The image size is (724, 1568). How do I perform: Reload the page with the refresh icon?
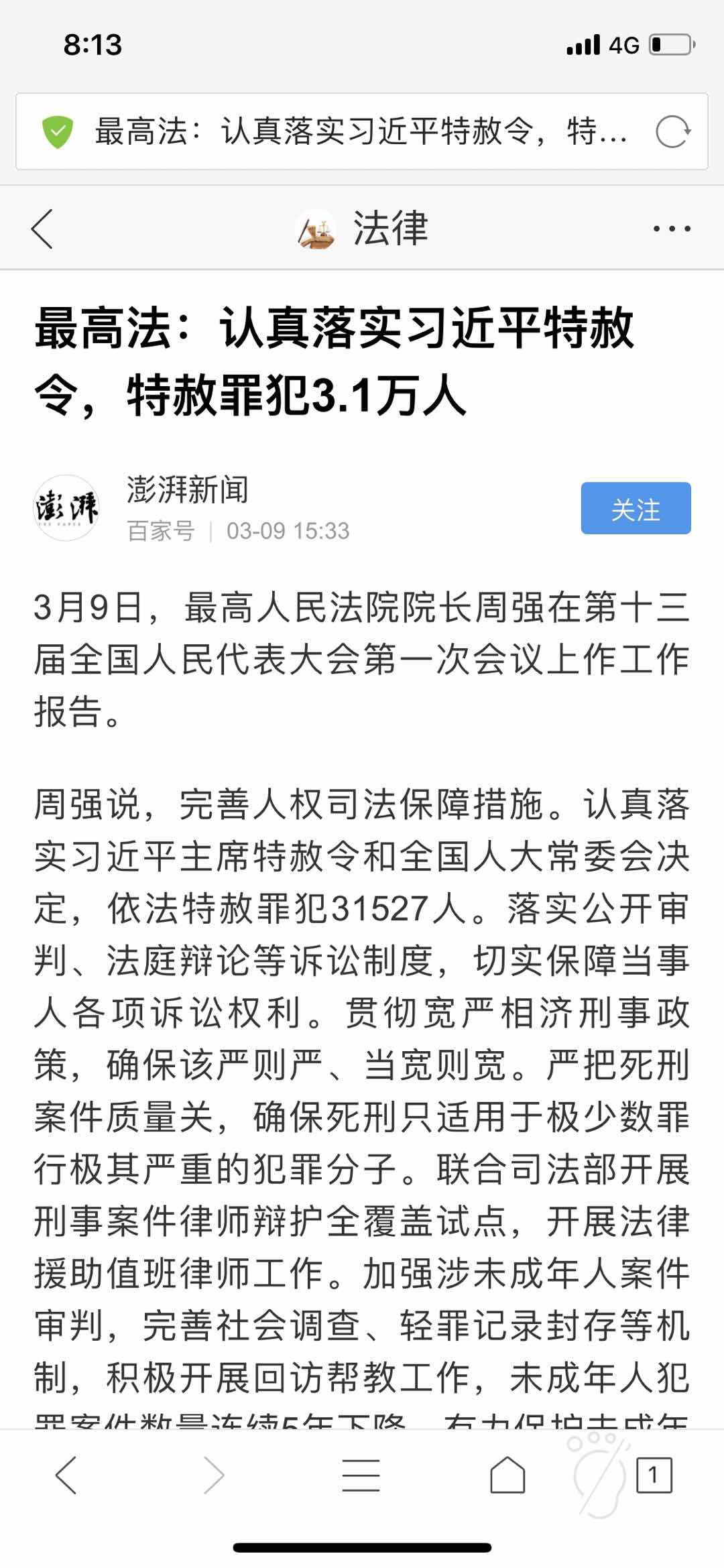[672, 131]
